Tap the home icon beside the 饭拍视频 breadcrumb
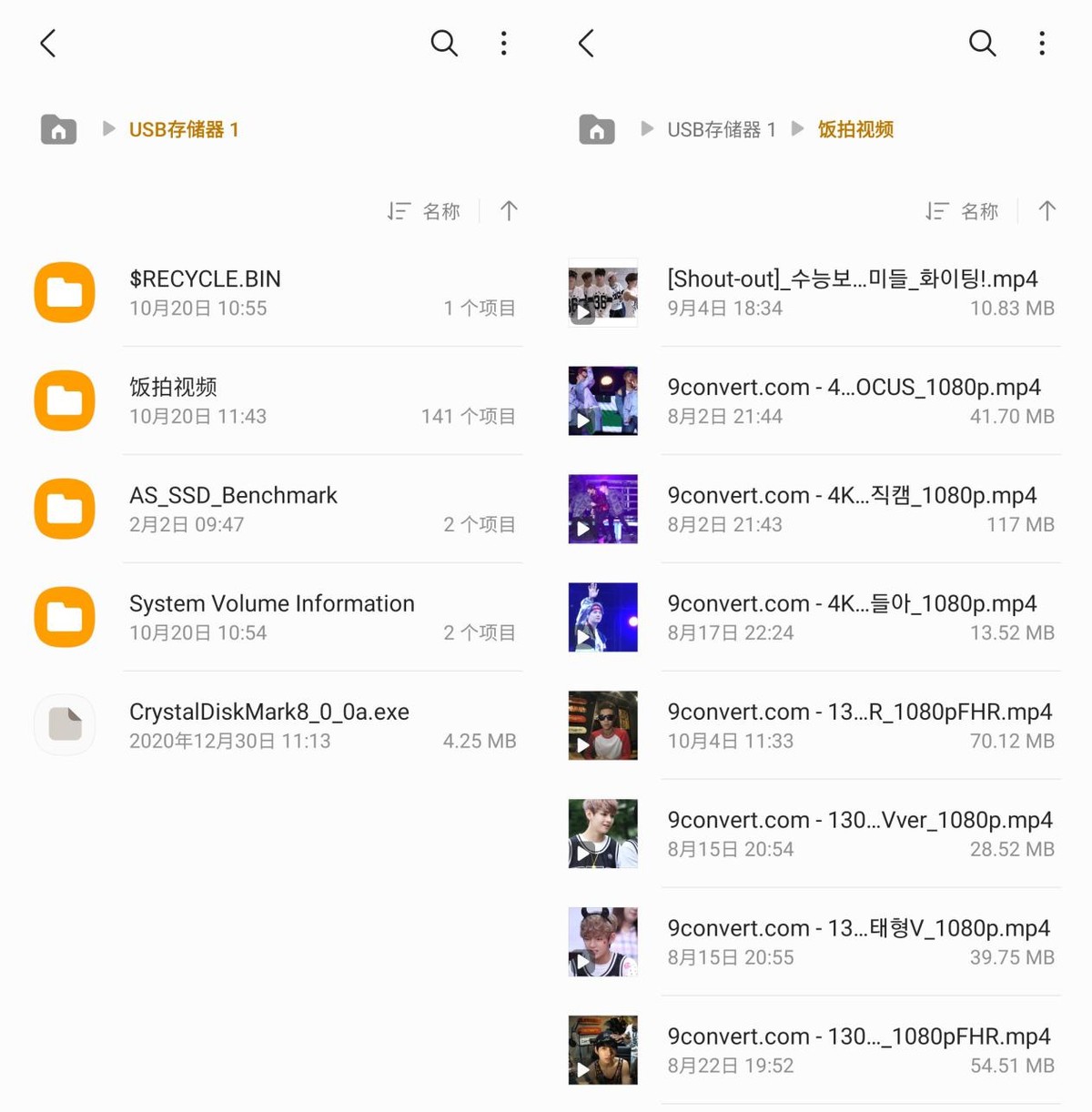 coord(597,129)
